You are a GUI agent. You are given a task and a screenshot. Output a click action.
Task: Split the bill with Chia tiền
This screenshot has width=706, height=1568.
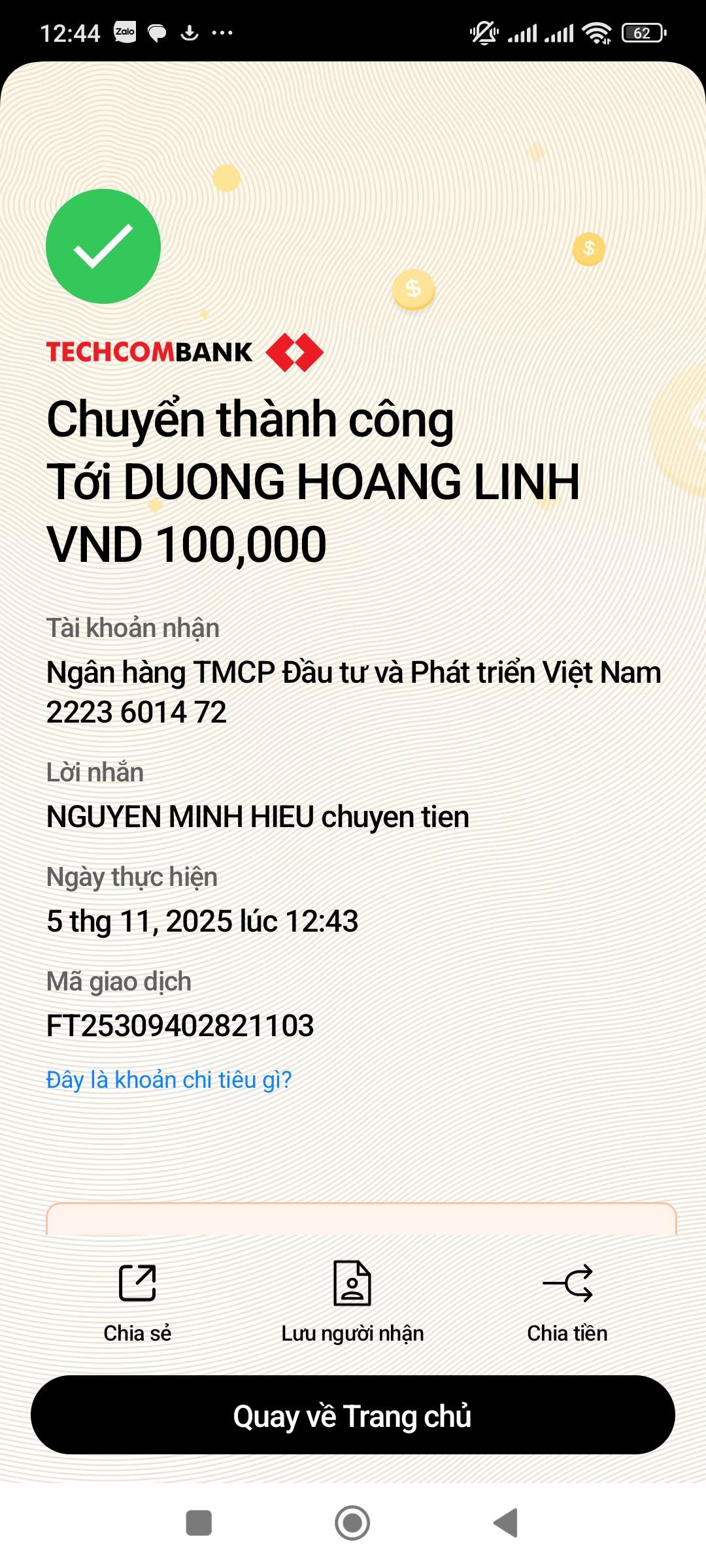tap(567, 1300)
